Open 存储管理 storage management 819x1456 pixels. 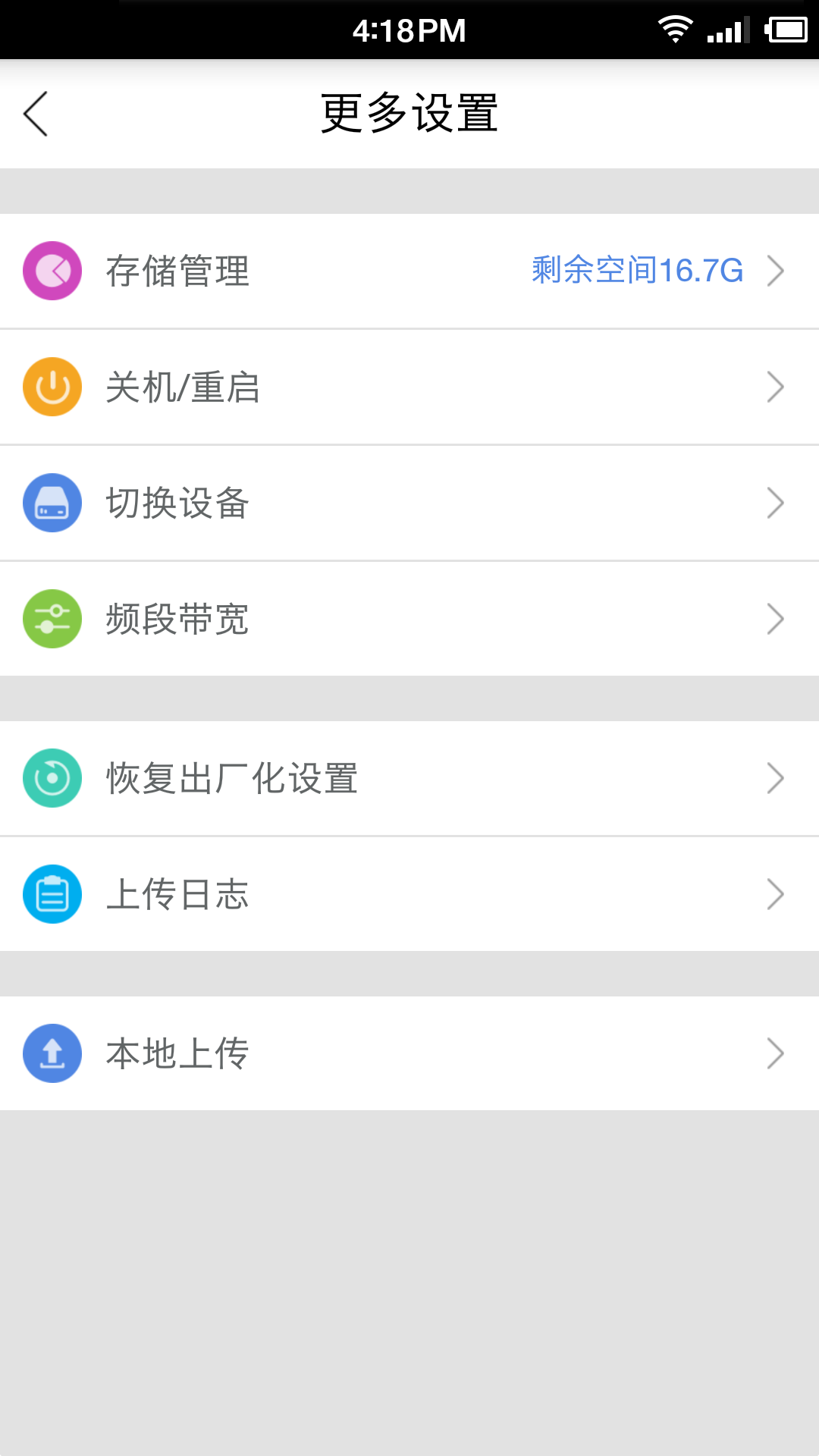click(409, 271)
